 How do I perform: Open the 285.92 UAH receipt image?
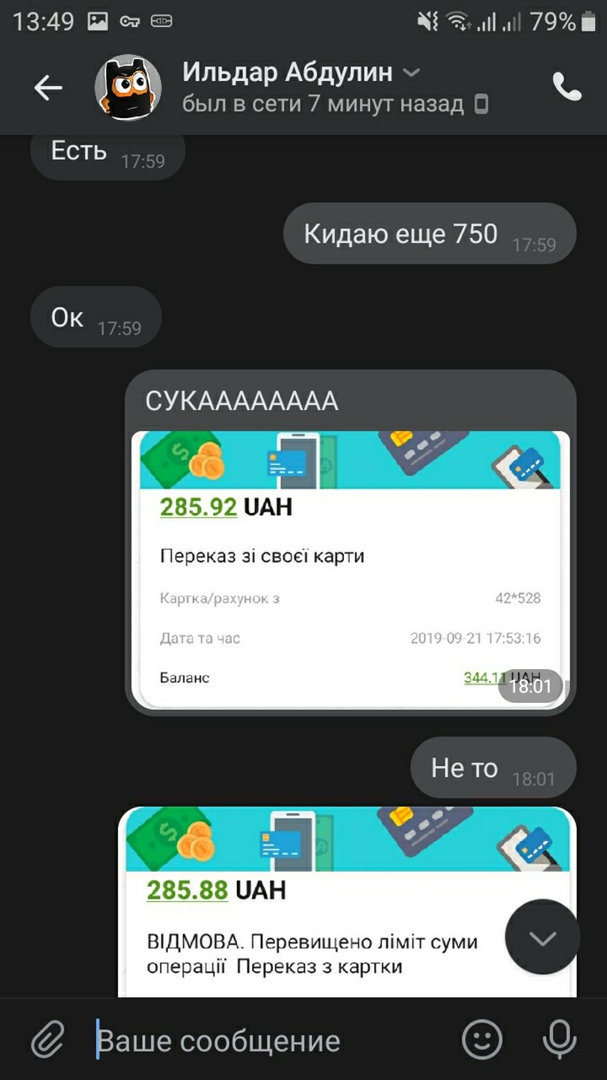349,570
